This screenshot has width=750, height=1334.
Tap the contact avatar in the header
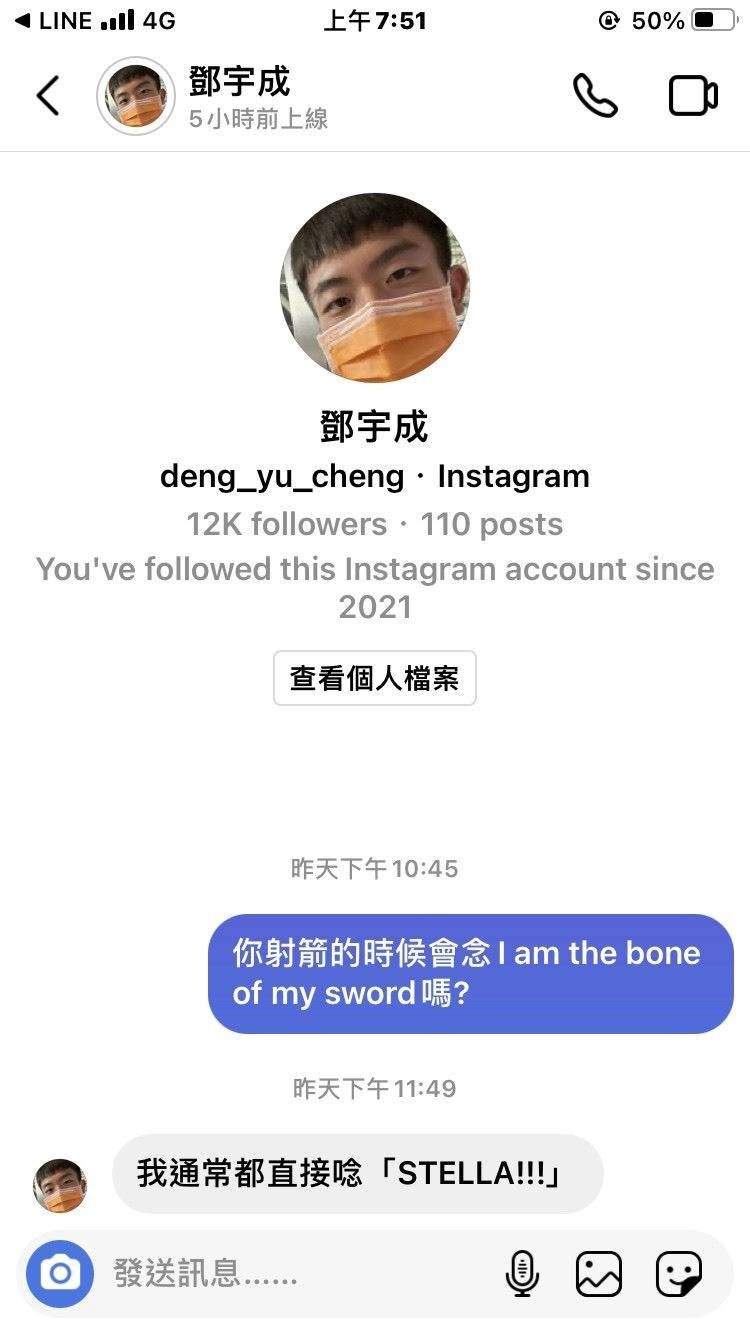[x=136, y=95]
